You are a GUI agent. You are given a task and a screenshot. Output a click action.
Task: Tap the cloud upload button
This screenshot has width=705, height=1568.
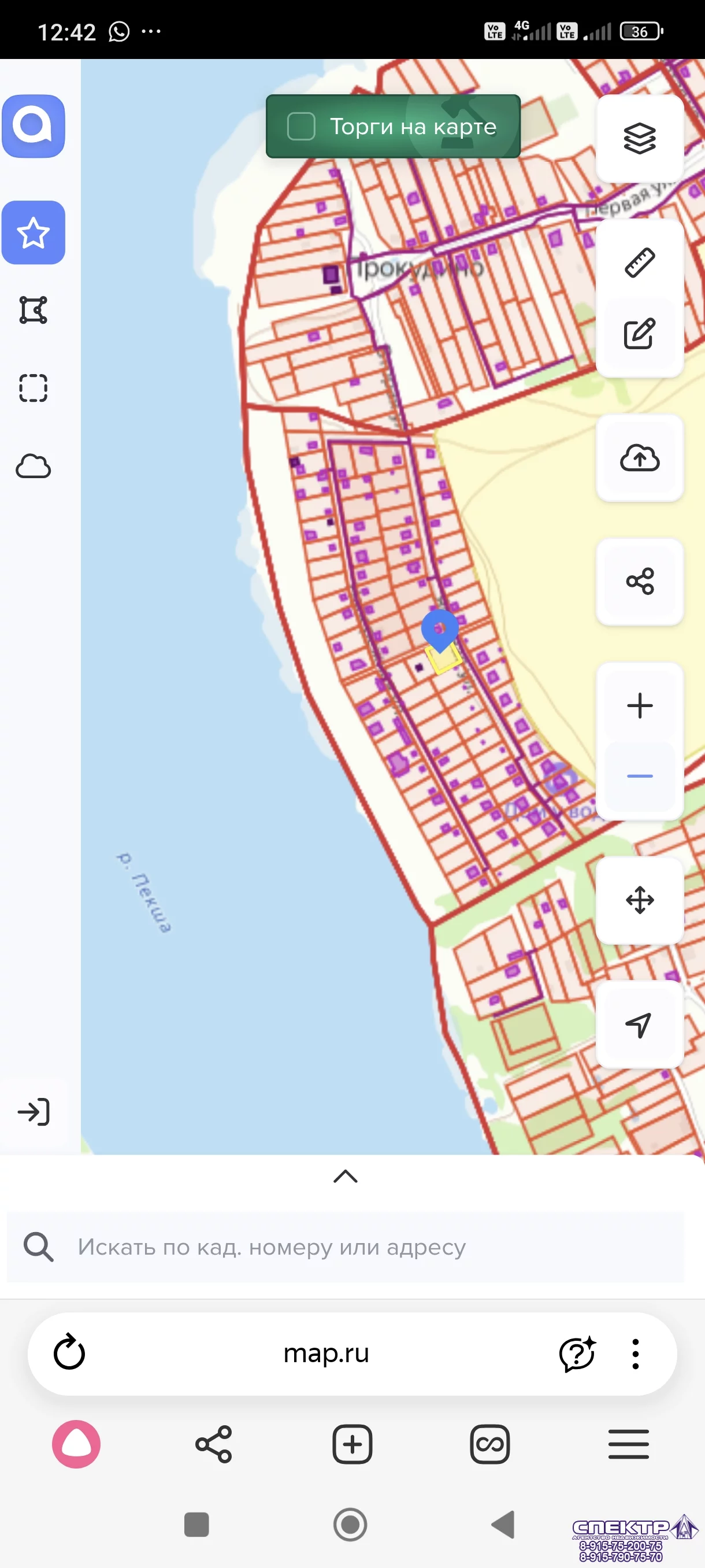[x=639, y=458]
